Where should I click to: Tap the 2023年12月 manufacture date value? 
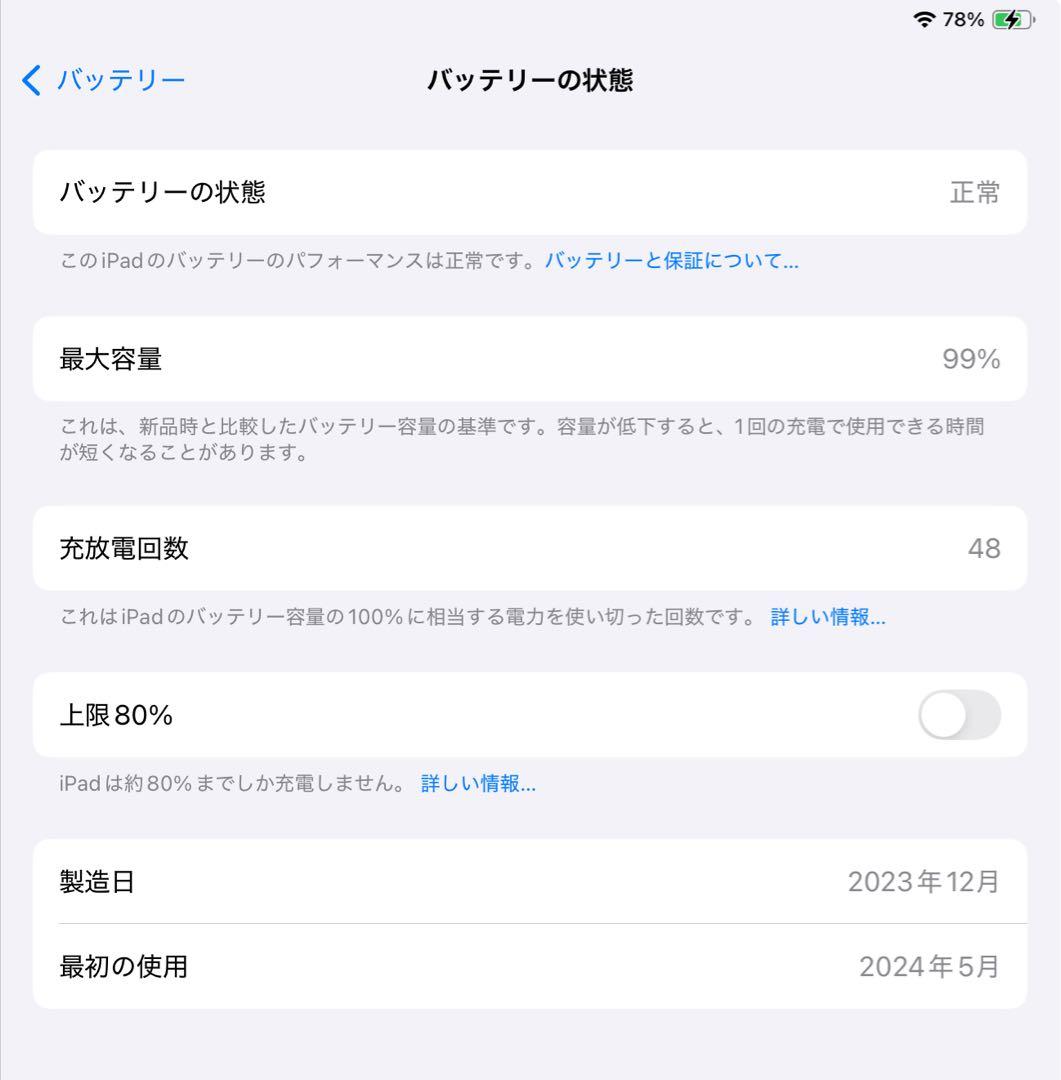(924, 882)
